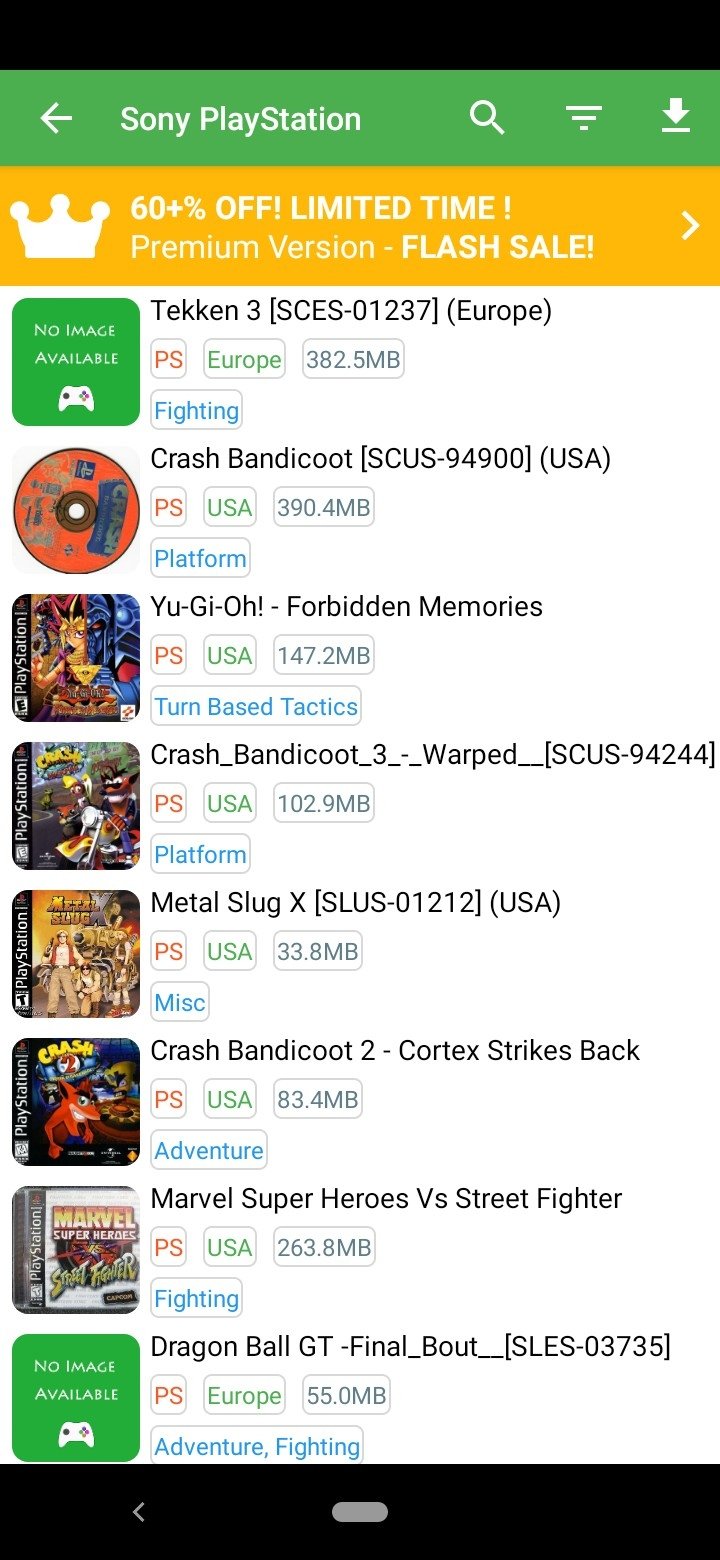720x1560 pixels.
Task: Open Metal Slug X [SLUS-01212] (USA)
Action: pyautogui.click(x=360, y=954)
